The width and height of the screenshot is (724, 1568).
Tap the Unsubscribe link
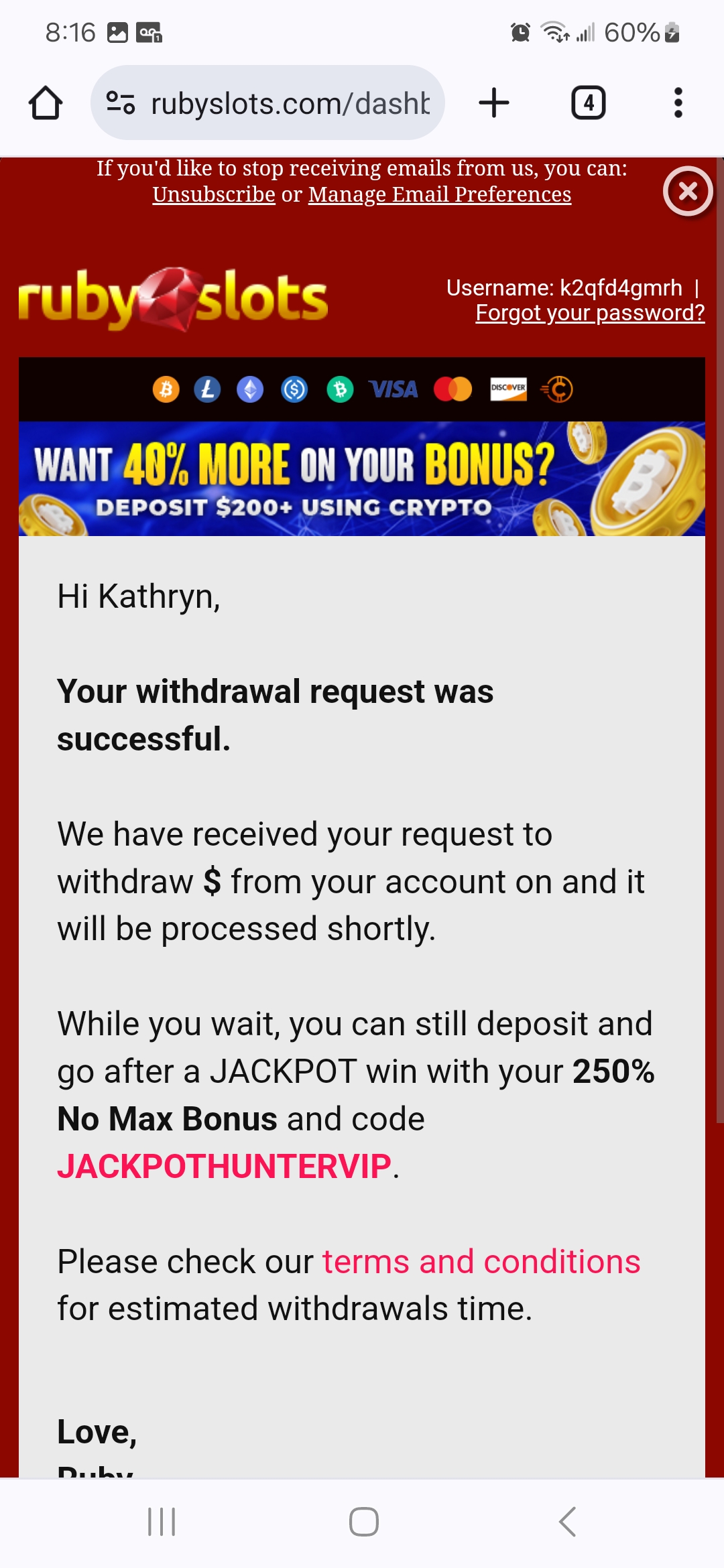(214, 194)
